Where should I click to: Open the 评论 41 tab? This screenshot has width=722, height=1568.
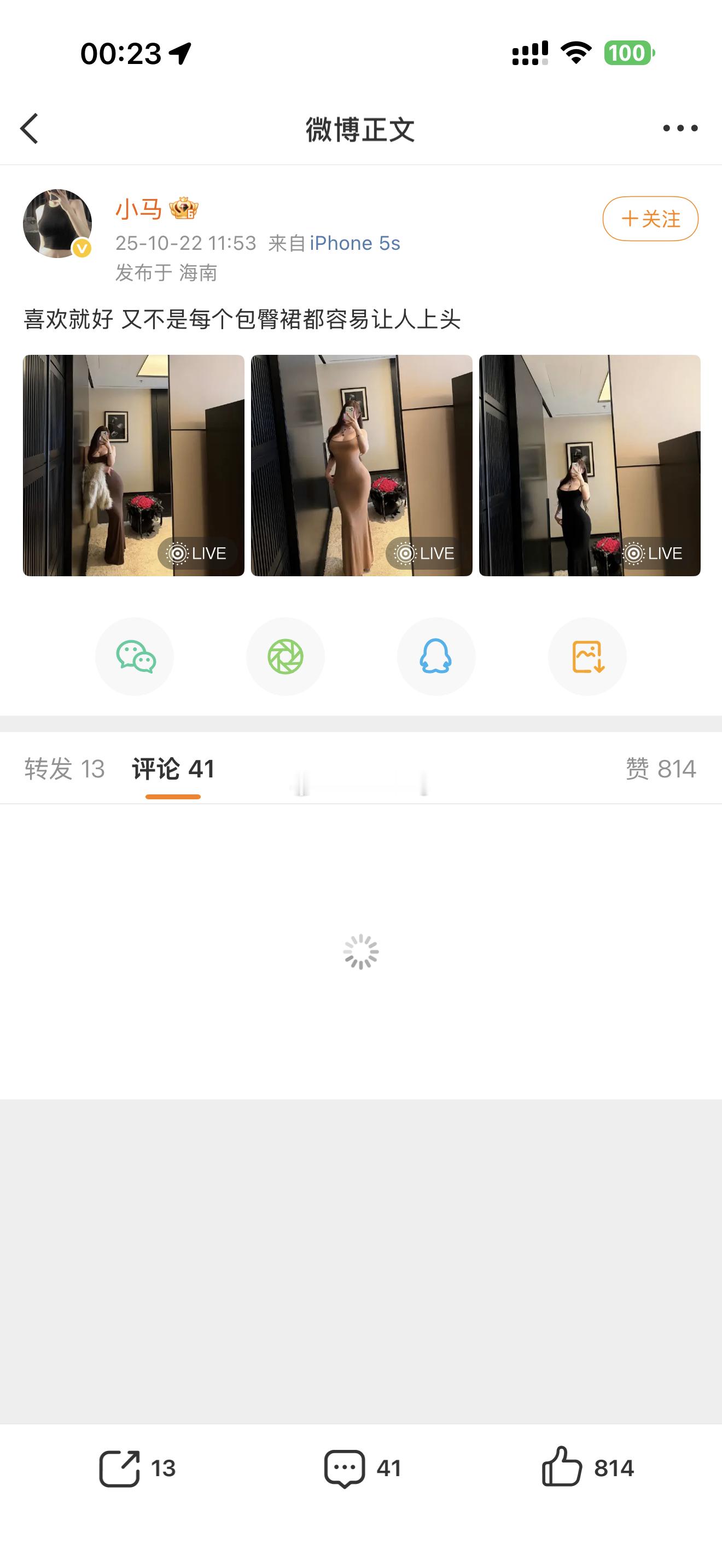(171, 769)
